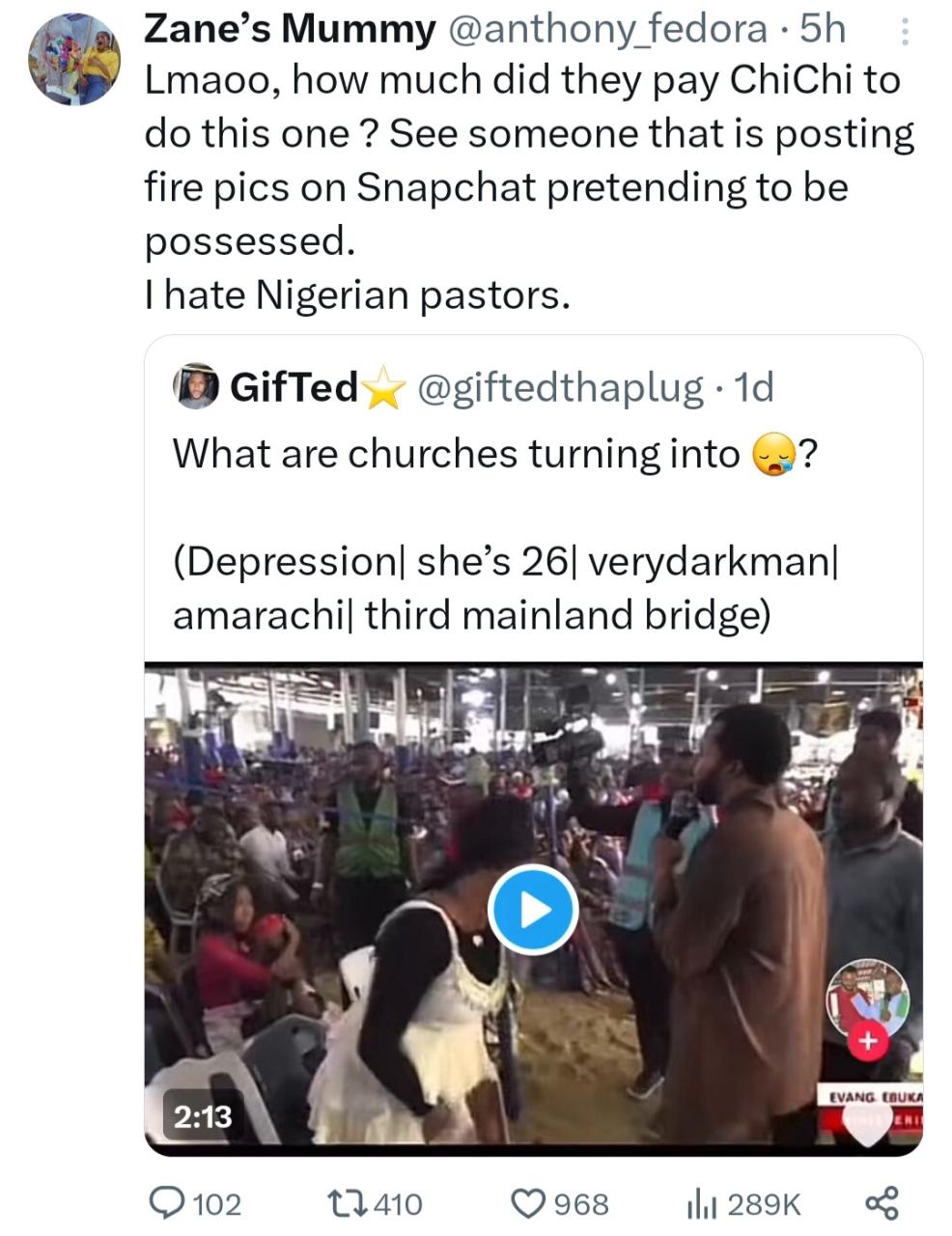Click the 5h timestamp on the main tweet
The image size is (952, 1236).
823,29
